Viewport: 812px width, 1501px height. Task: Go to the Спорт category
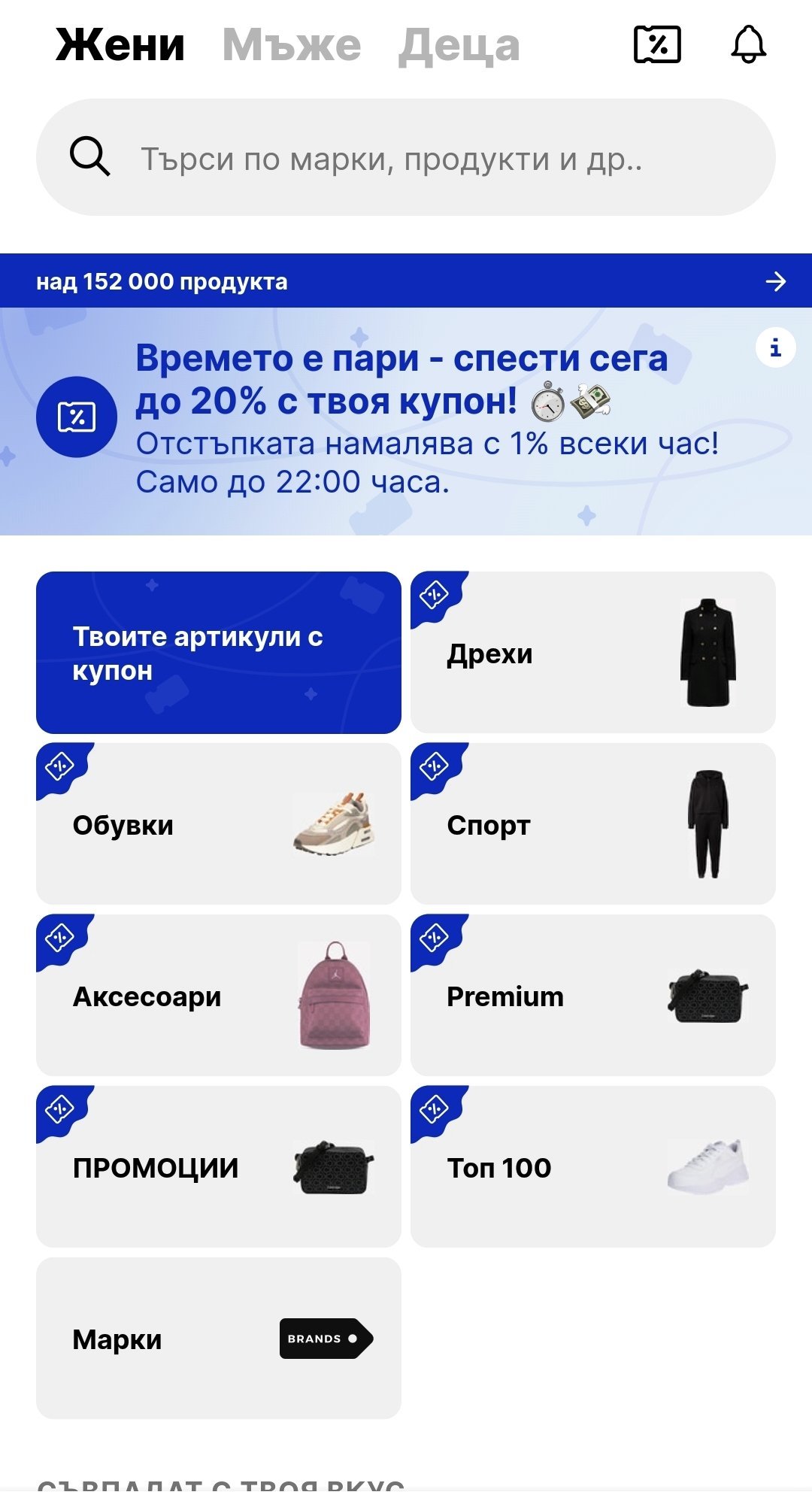[592, 824]
